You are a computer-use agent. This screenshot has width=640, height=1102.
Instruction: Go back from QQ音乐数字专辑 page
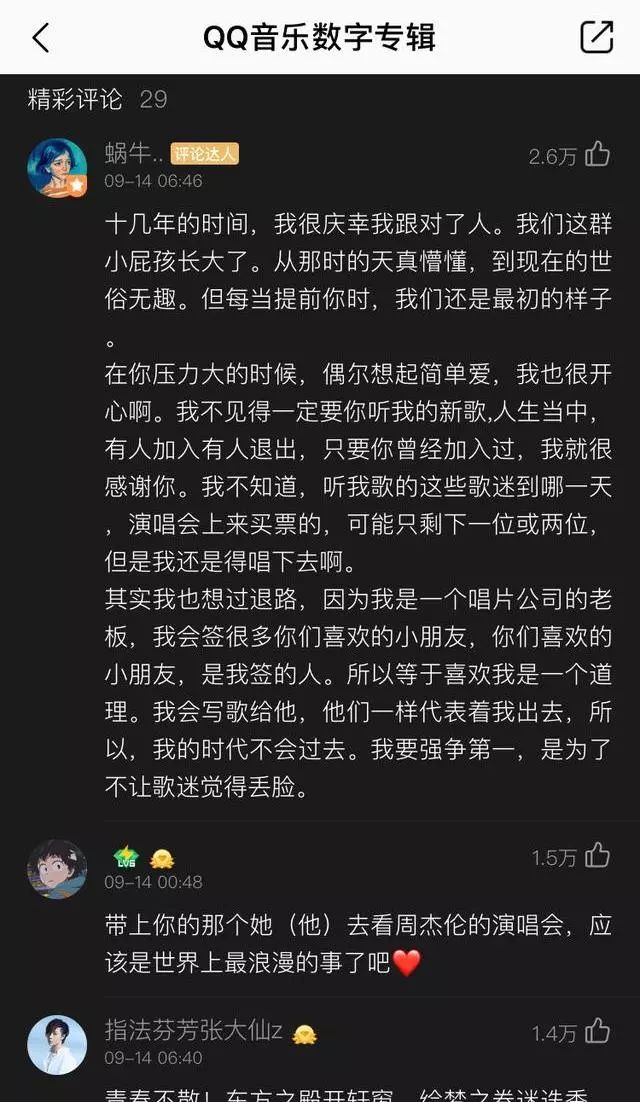tap(40, 38)
